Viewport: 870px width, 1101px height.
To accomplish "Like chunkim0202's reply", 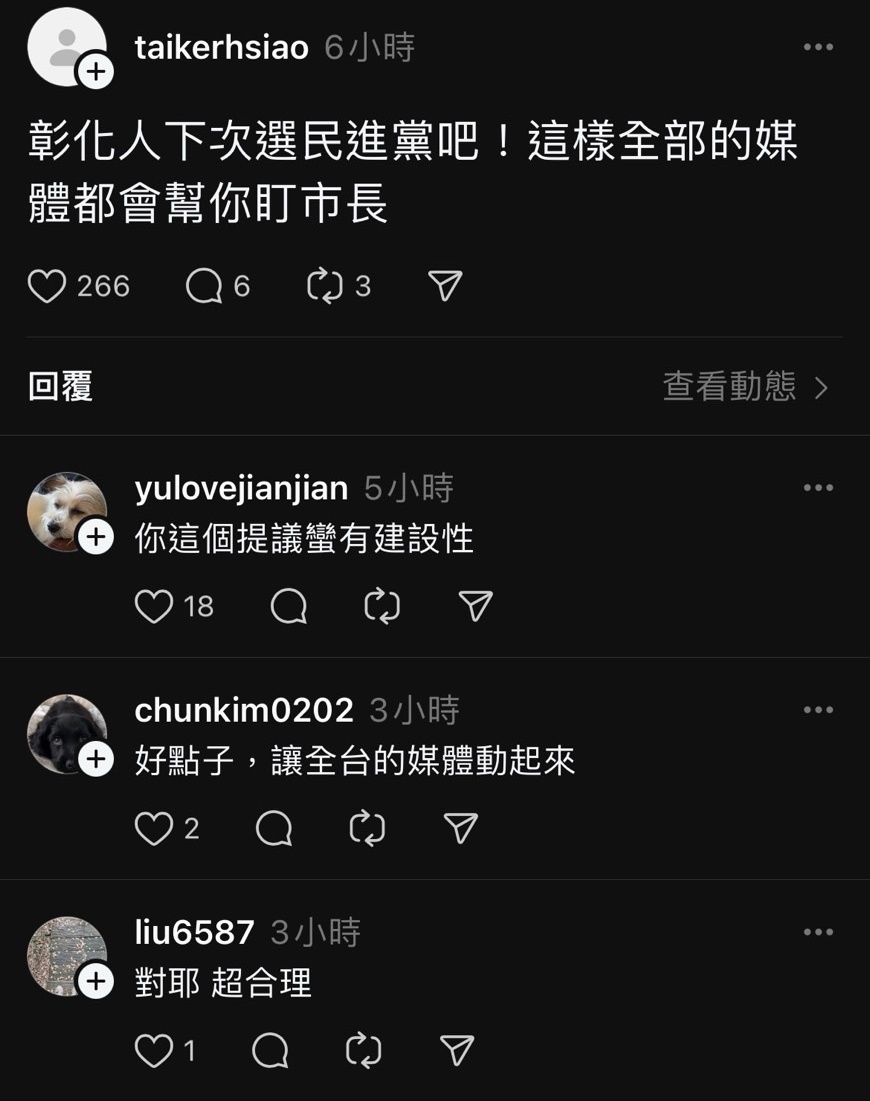I will (x=154, y=829).
